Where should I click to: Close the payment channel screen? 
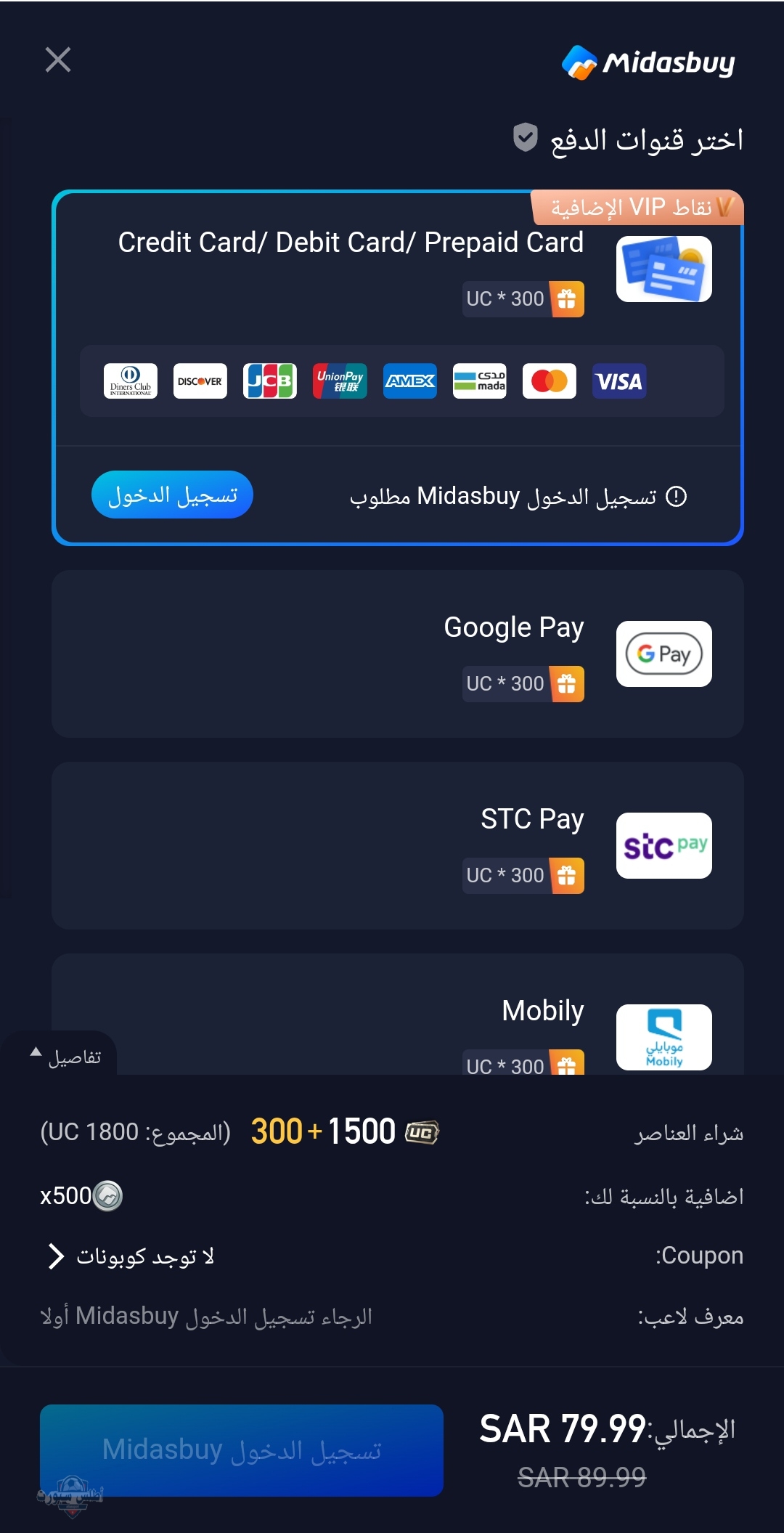click(x=58, y=60)
